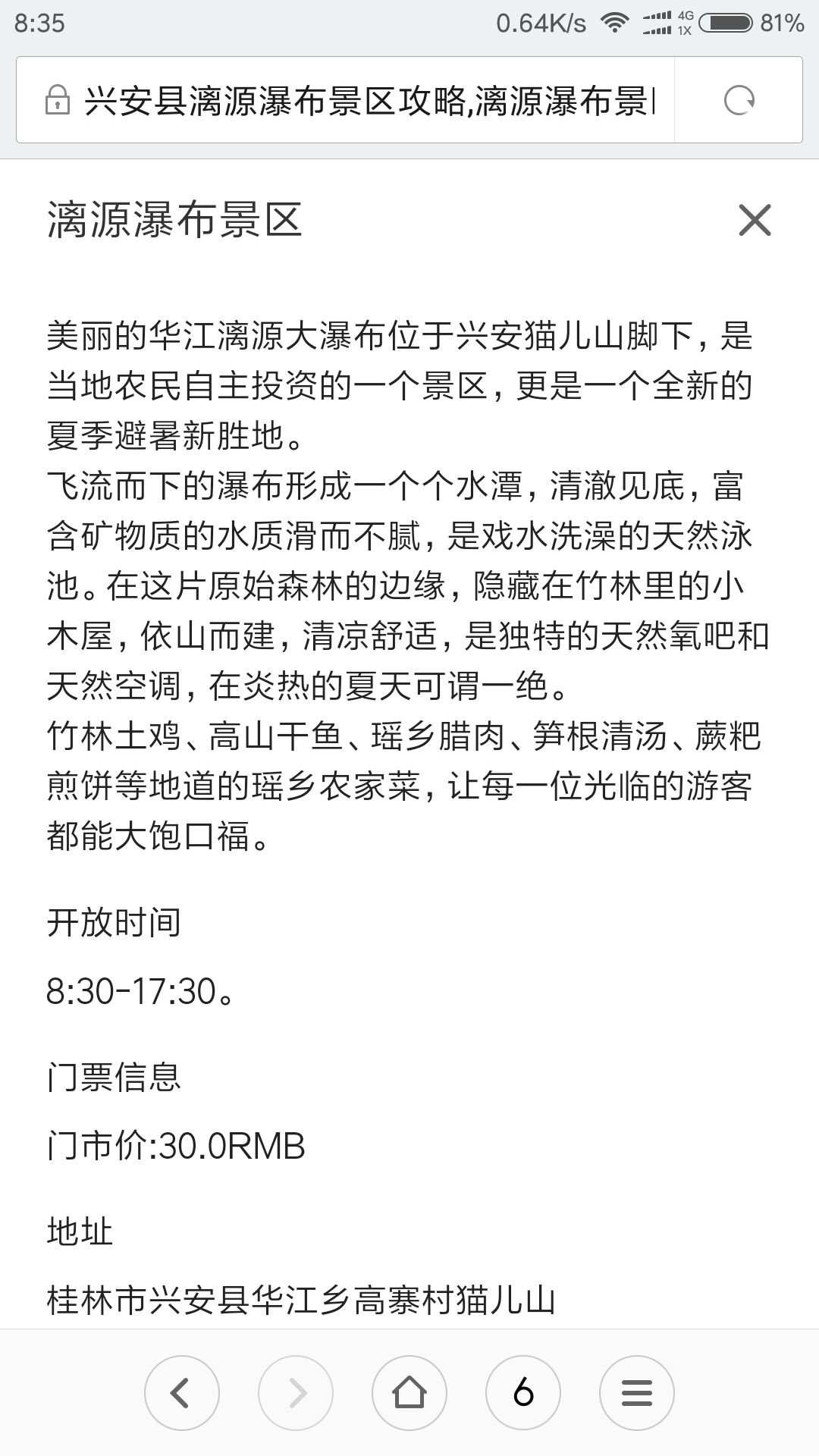Go to the browser home page

409,1392
